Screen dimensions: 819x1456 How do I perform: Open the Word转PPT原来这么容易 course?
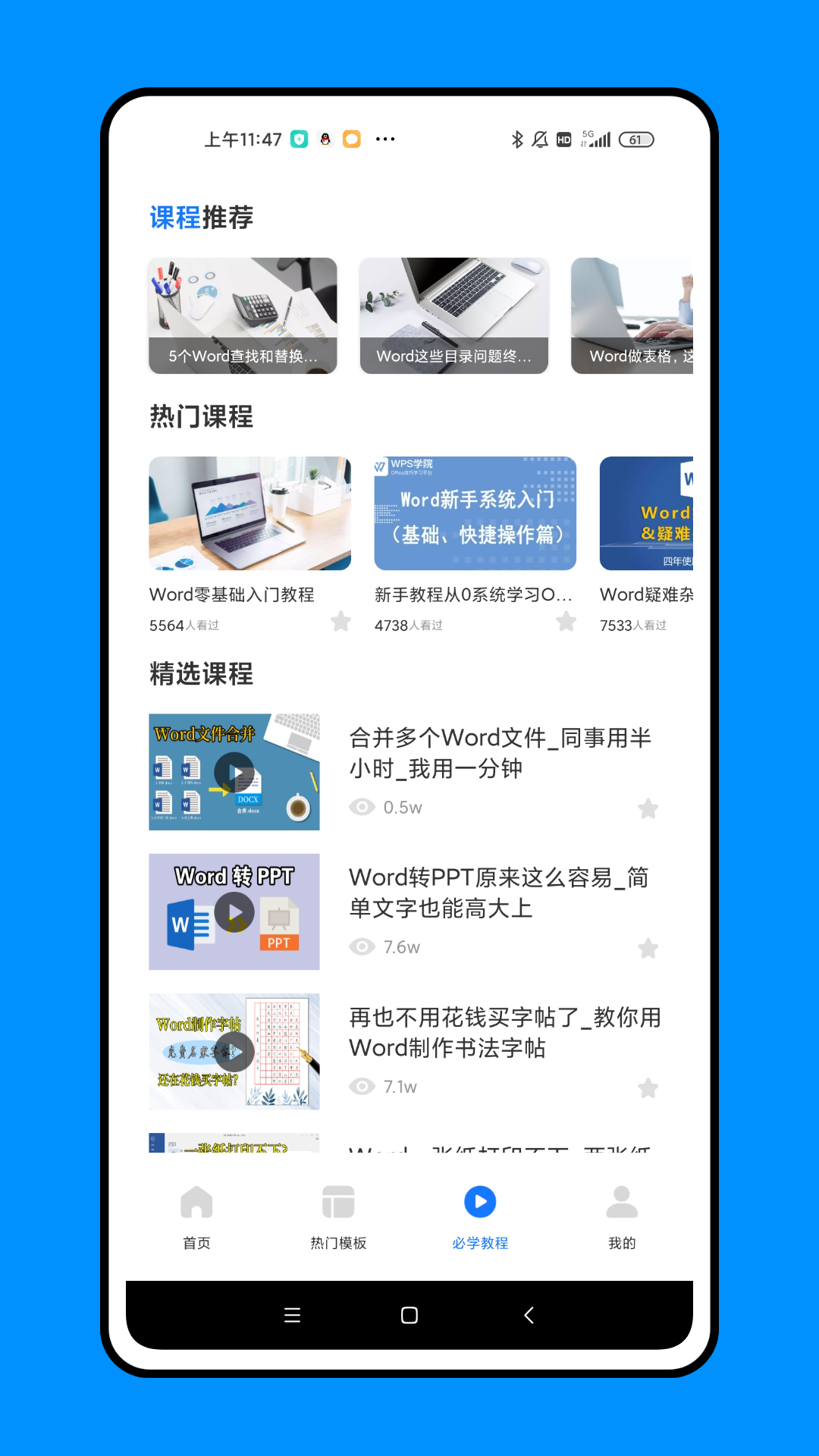[x=499, y=893]
